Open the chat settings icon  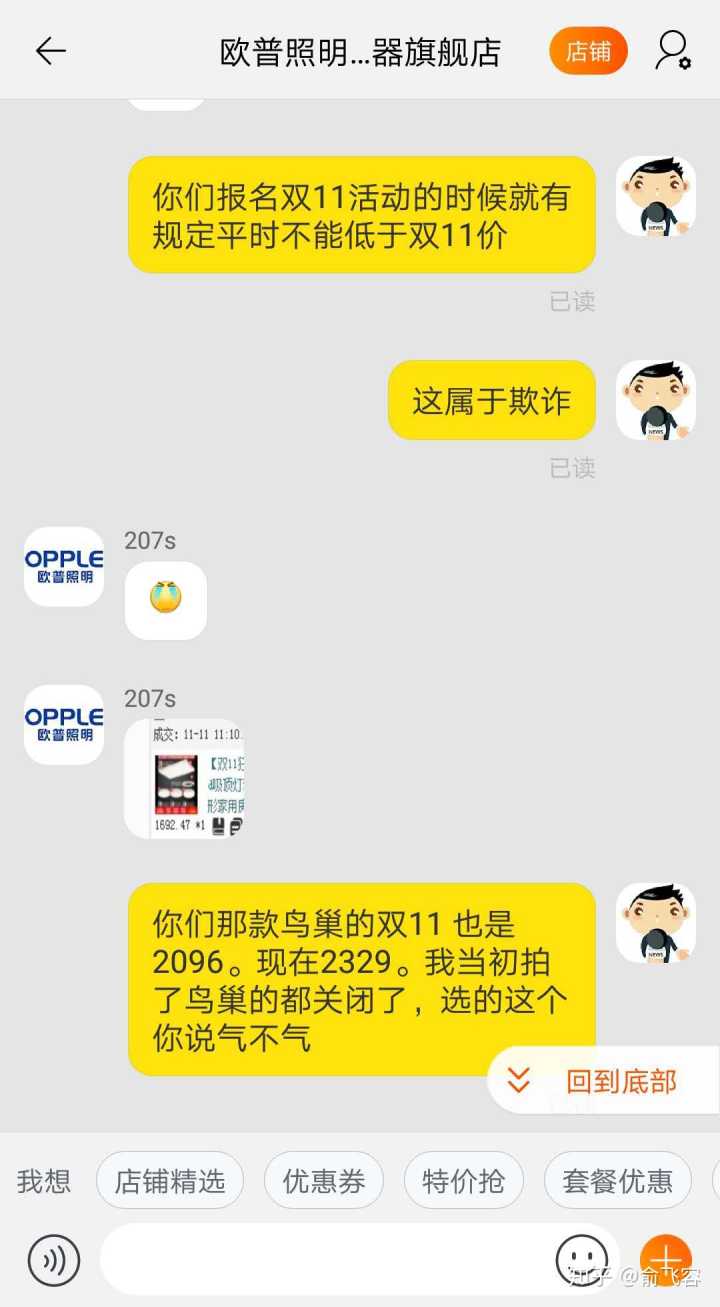pyautogui.click(x=673, y=51)
